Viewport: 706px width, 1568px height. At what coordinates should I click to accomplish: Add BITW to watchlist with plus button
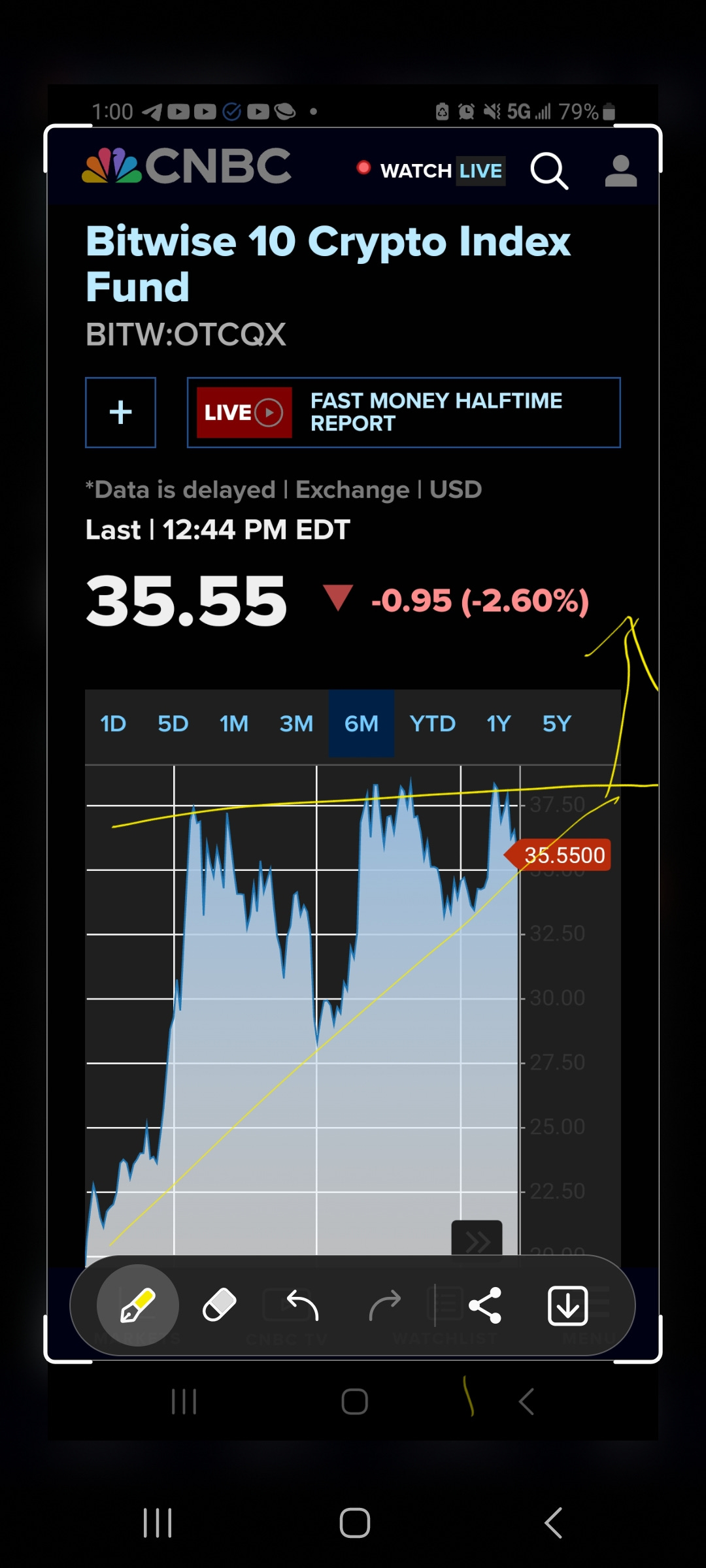pos(120,412)
